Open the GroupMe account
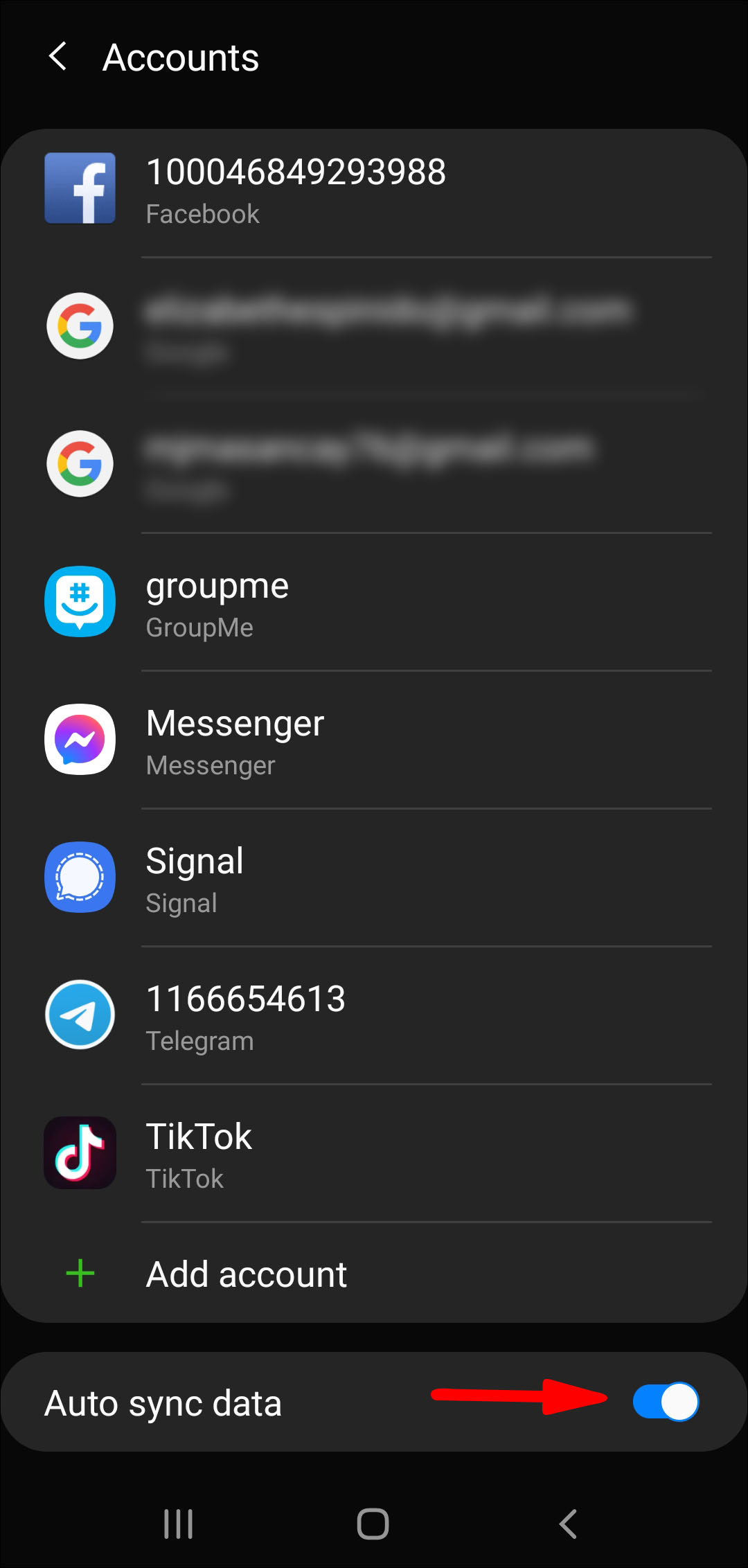This screenshot has height=1568, width=748. [x=374, y=603]
